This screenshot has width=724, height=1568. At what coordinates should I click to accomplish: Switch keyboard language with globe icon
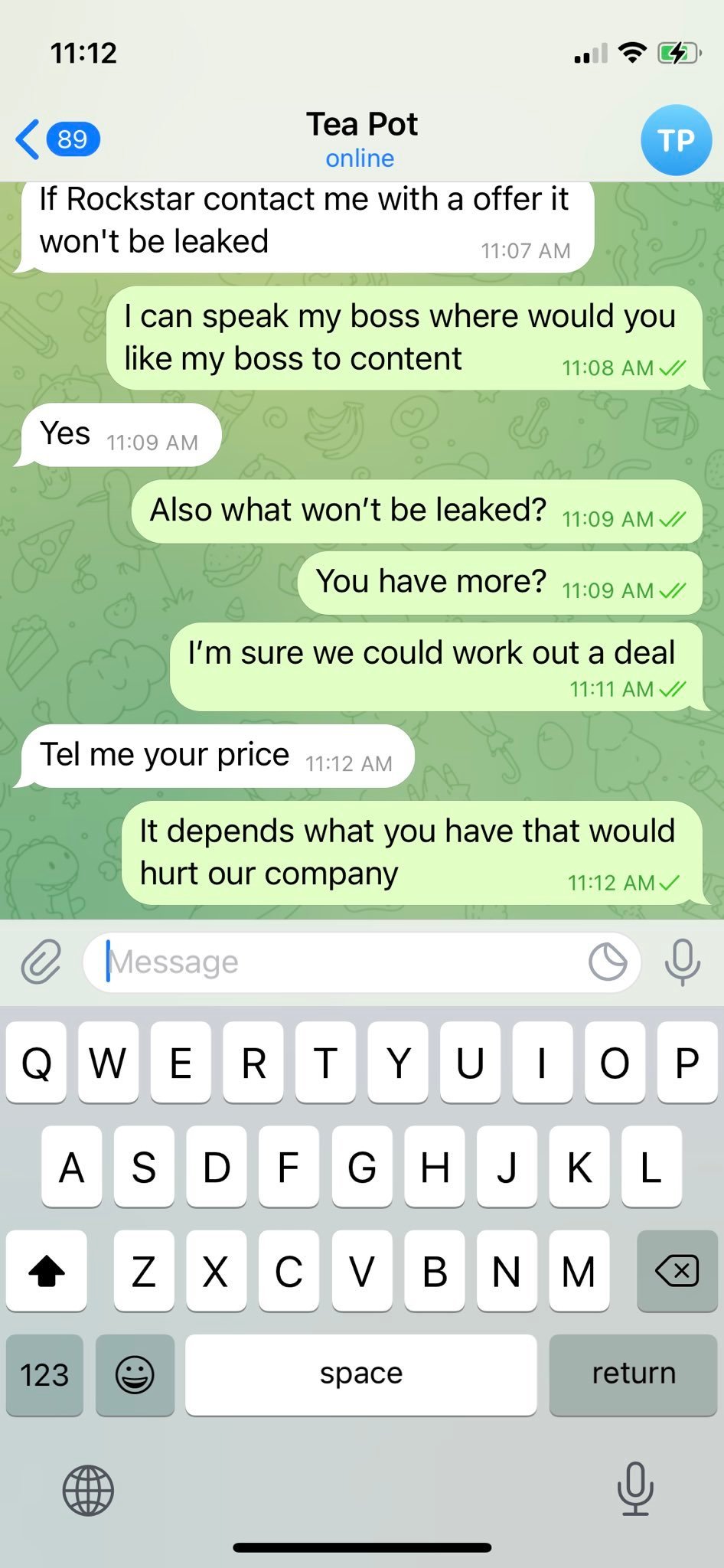[x=88, y=1490]
